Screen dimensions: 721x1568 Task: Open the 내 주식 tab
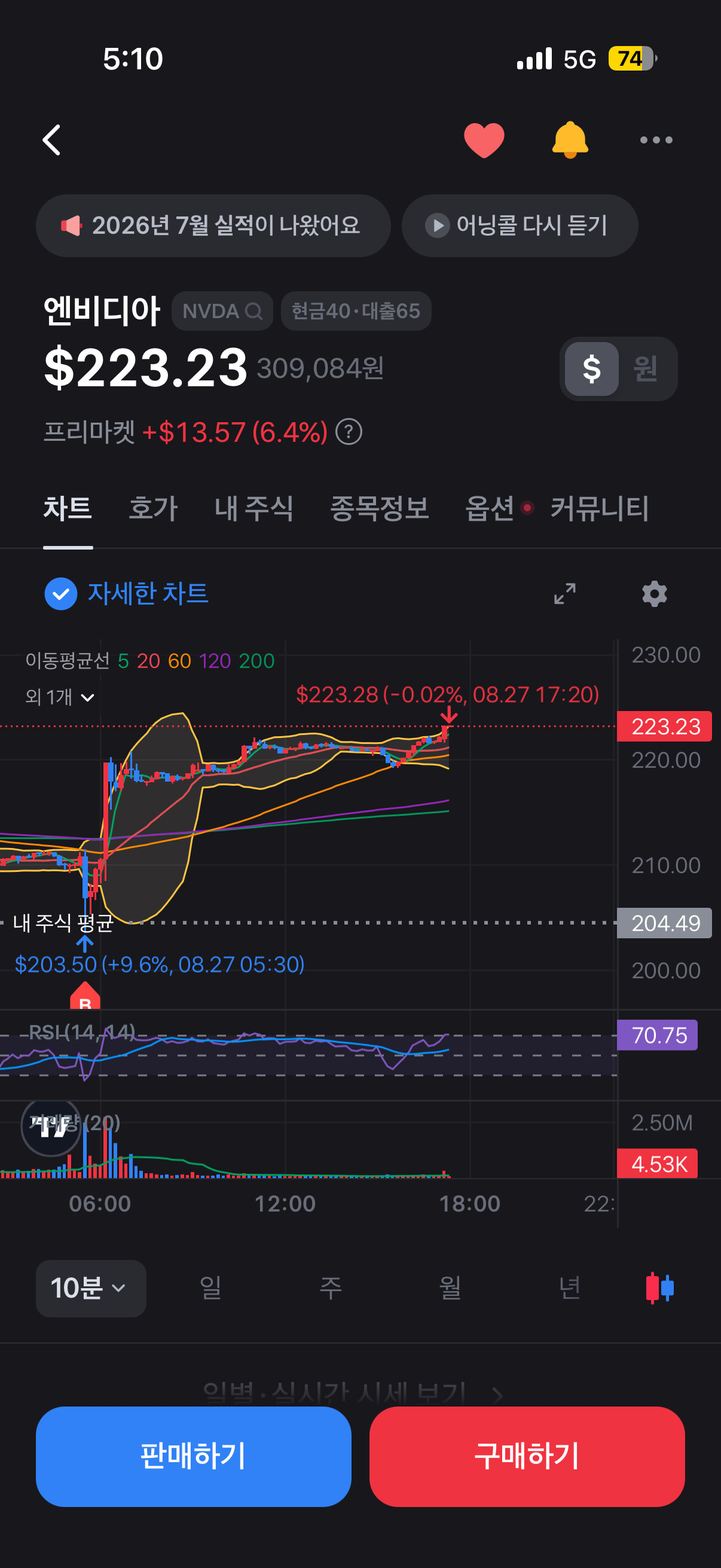[x=253, y=508]
